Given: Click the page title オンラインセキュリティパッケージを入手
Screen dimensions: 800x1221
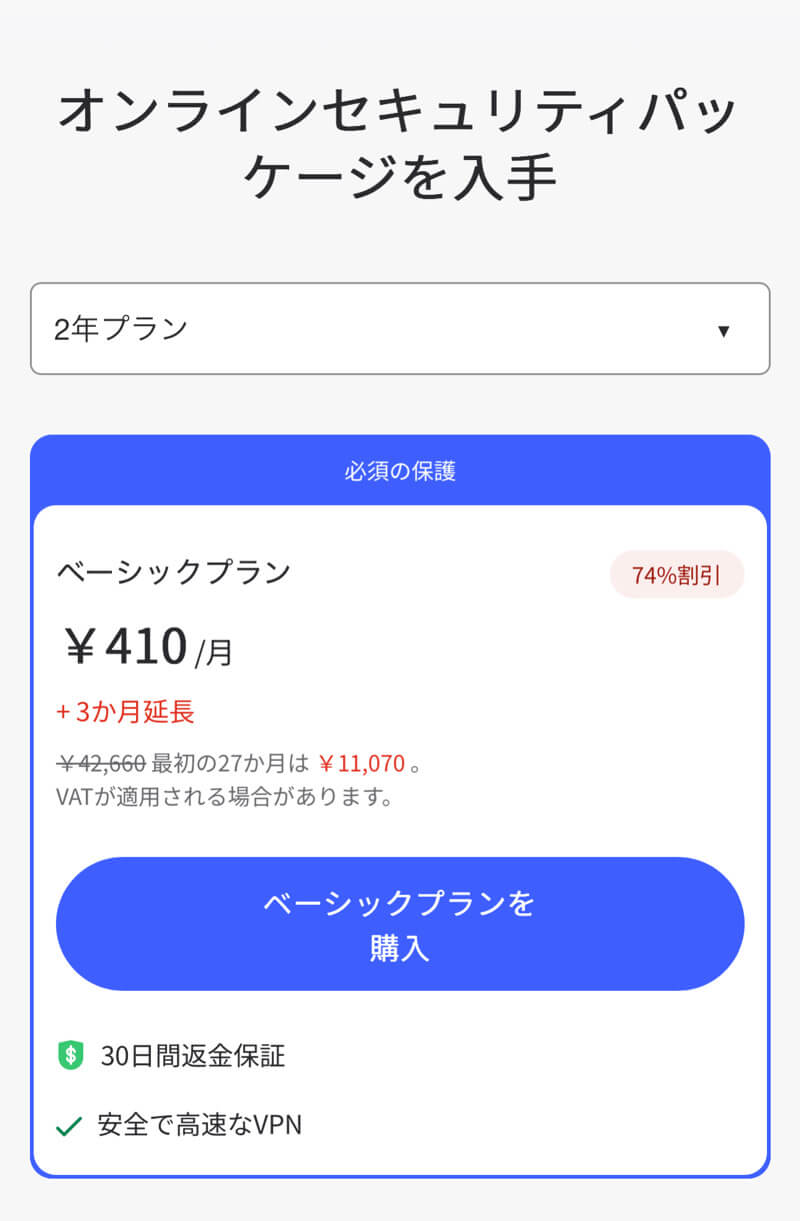Looking at the screenshot, I should point(400,138).
